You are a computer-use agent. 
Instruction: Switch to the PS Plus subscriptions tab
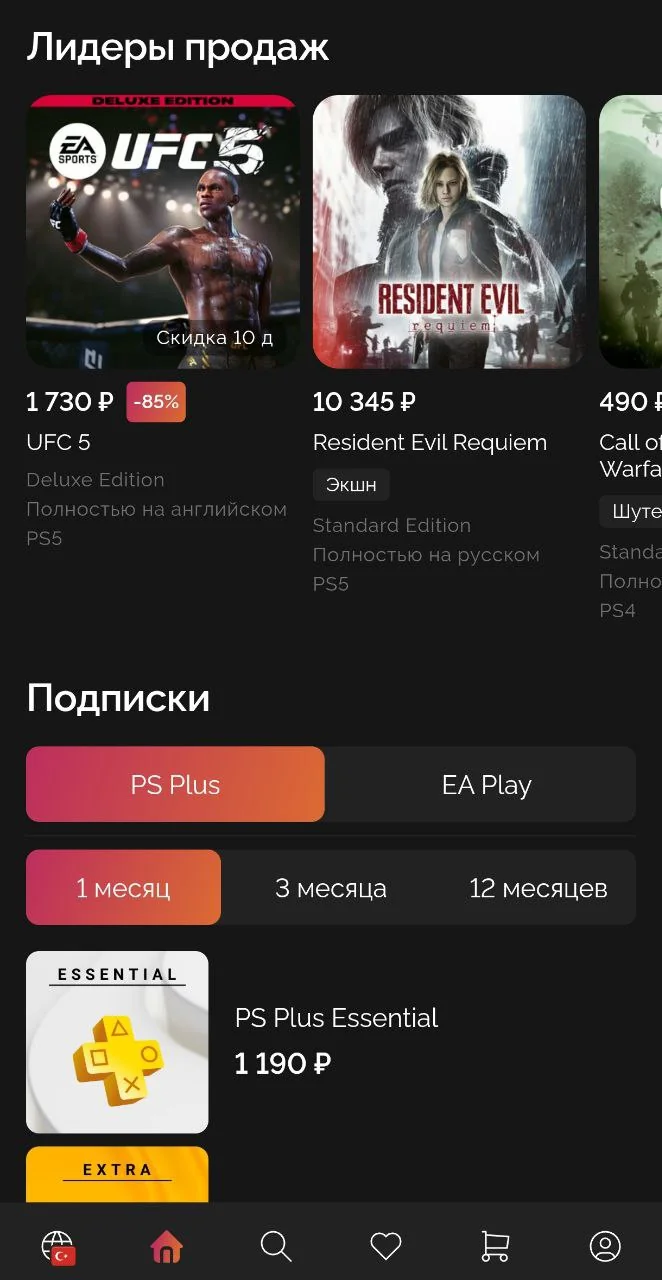click(175, 784)
